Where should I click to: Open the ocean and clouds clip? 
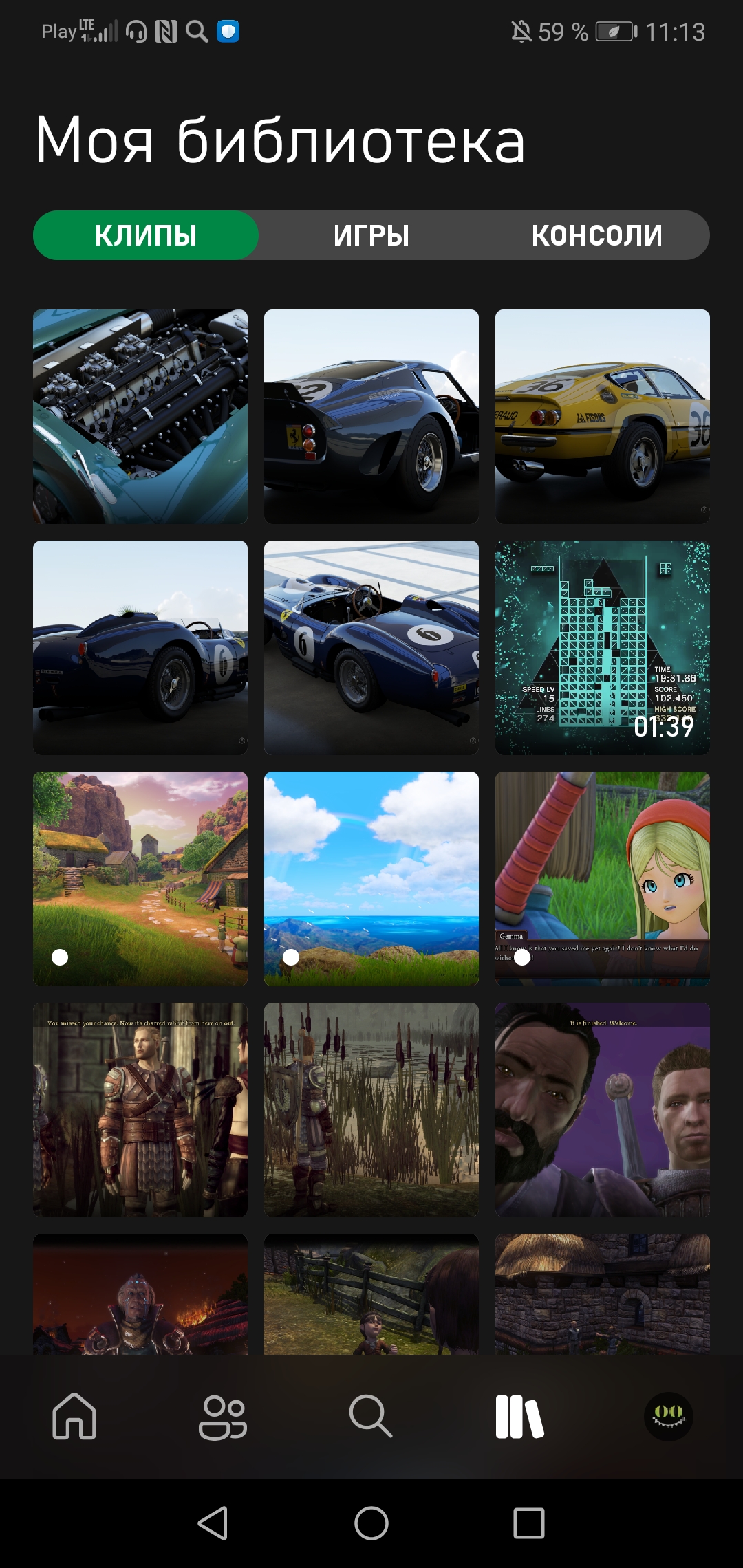(x=371, y=879)
